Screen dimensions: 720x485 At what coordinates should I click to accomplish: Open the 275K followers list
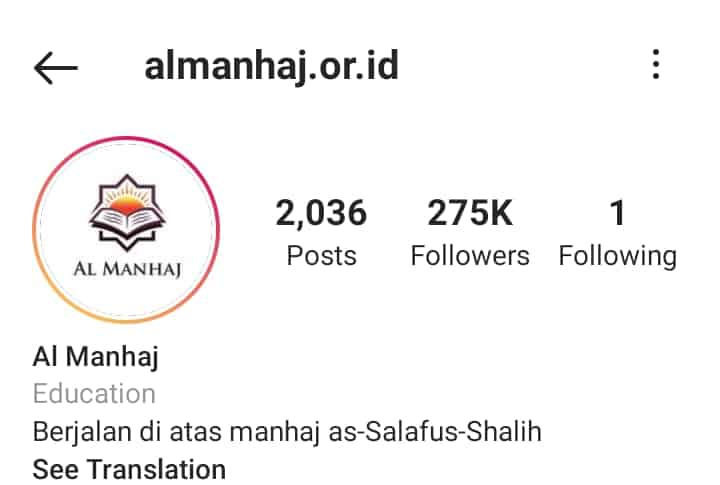(470, 233)
